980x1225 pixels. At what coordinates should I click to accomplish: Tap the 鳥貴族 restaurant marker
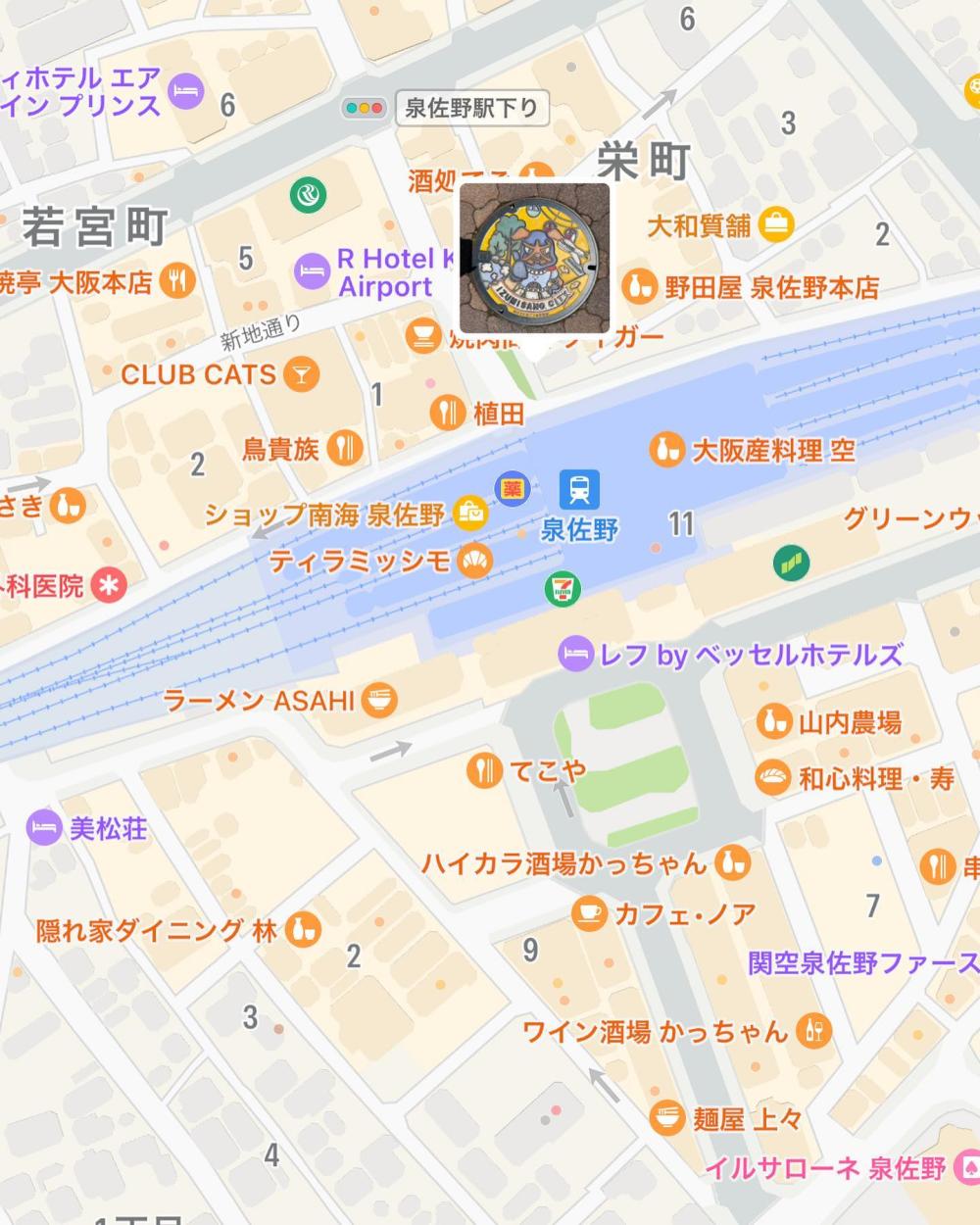[345, 448]
